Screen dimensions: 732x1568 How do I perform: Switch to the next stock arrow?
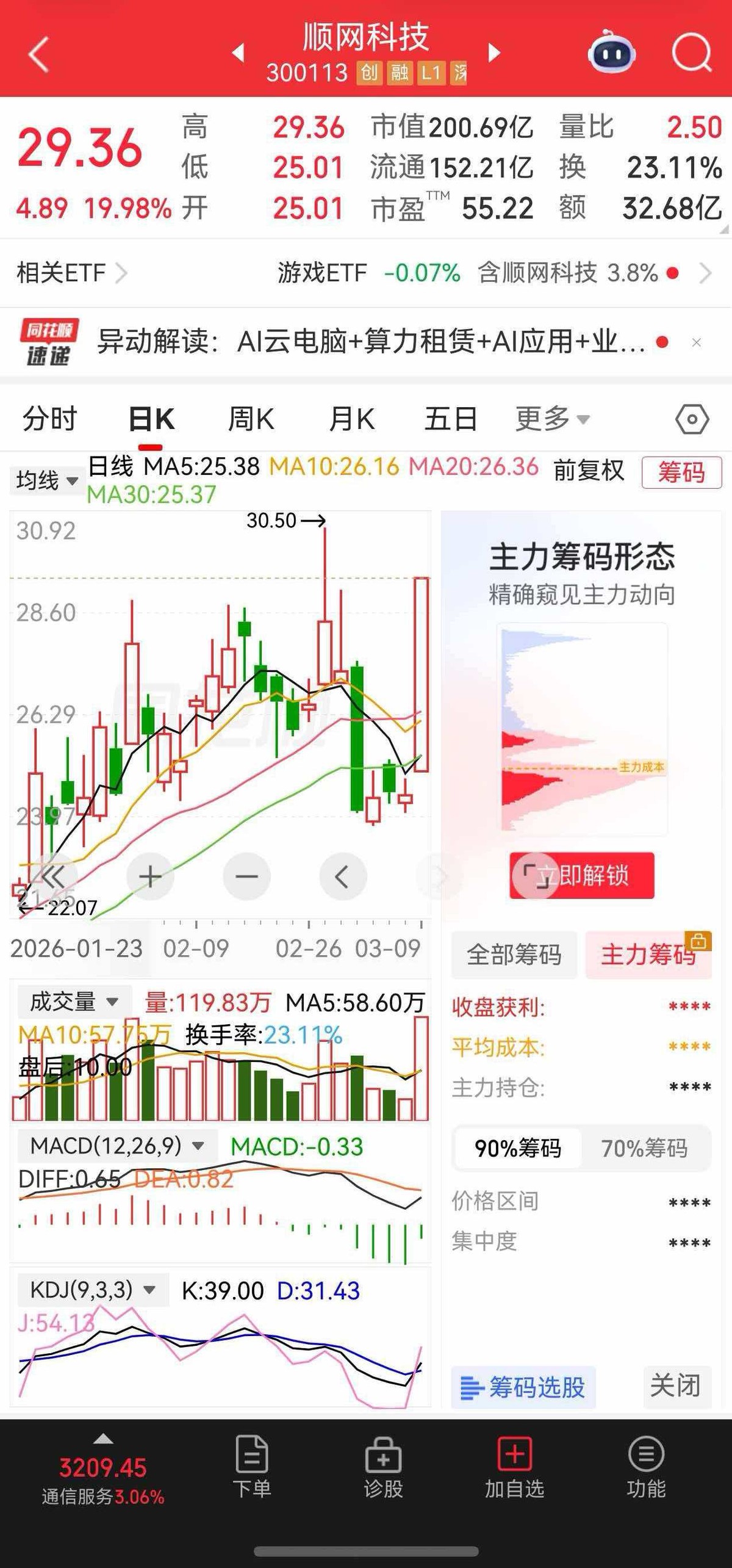click(494, 53)
